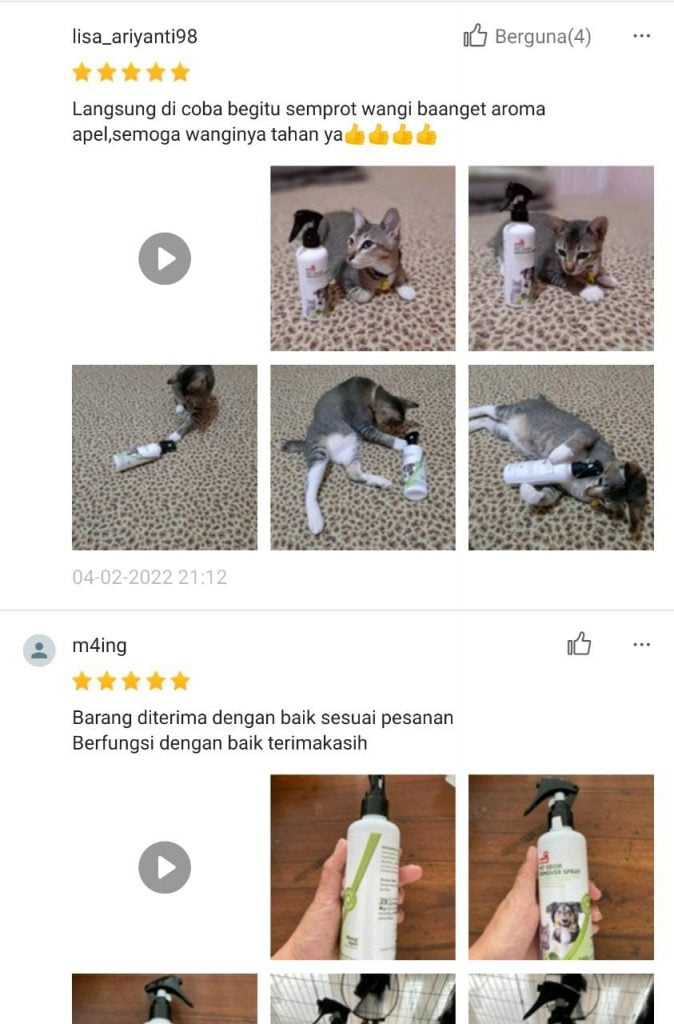Open overflow menu on lisa_ariyanti98's review

tap(642, 36)
